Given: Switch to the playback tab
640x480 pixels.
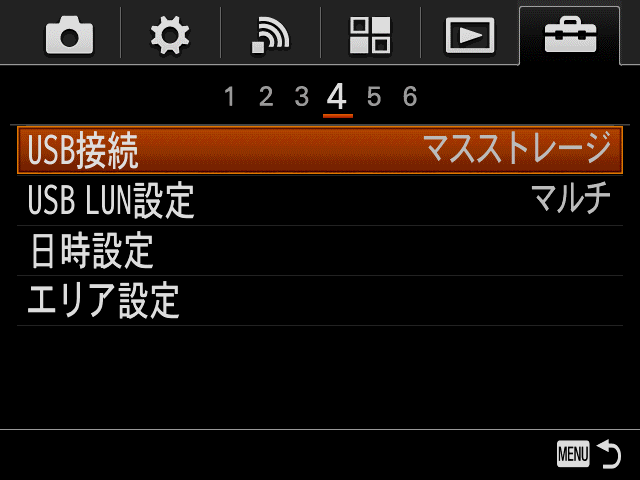Looking at the screenshot, I should pos(469,35).
